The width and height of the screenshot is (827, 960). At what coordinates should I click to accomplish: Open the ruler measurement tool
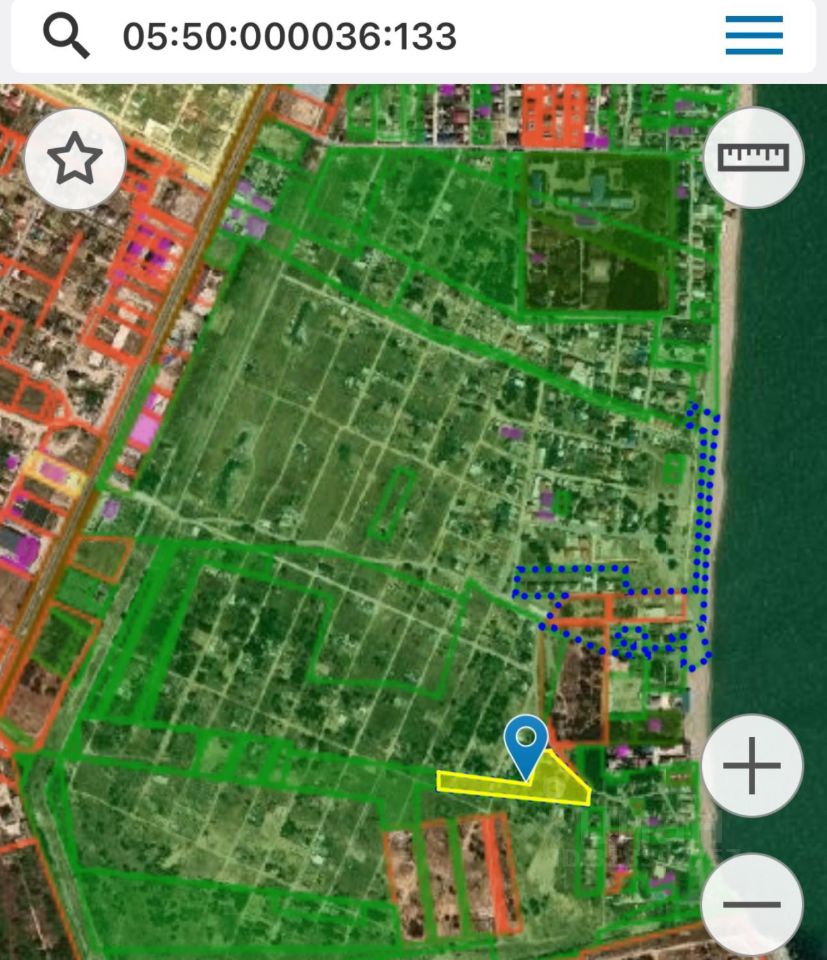[x=753, y=158]
